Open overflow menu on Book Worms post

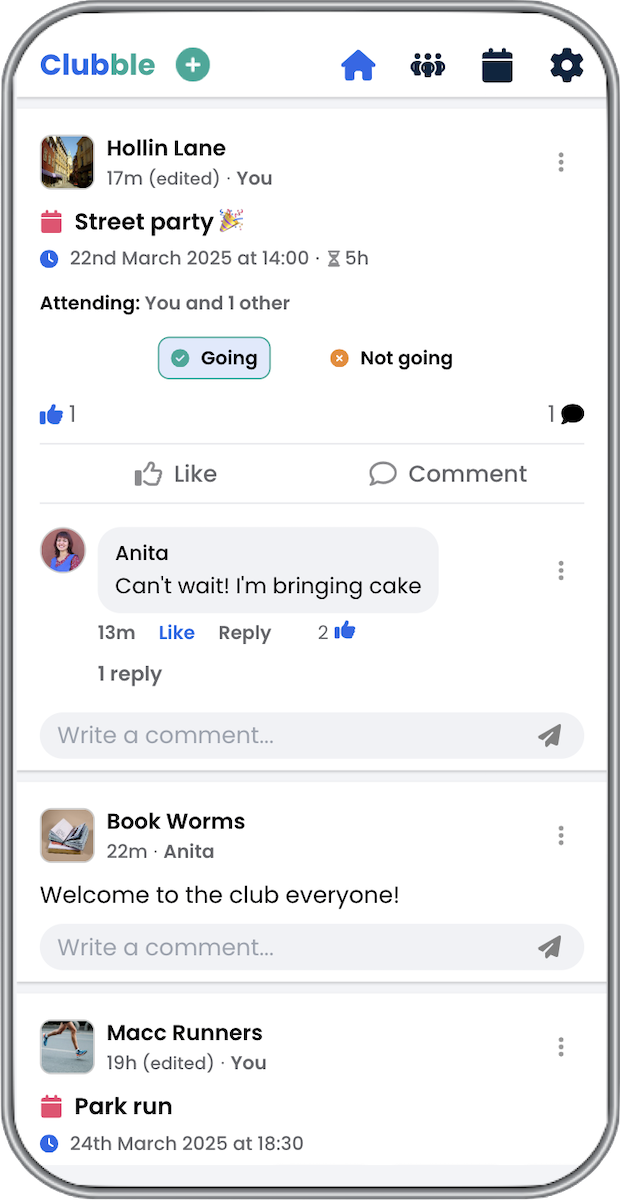(x=561, y=835)
